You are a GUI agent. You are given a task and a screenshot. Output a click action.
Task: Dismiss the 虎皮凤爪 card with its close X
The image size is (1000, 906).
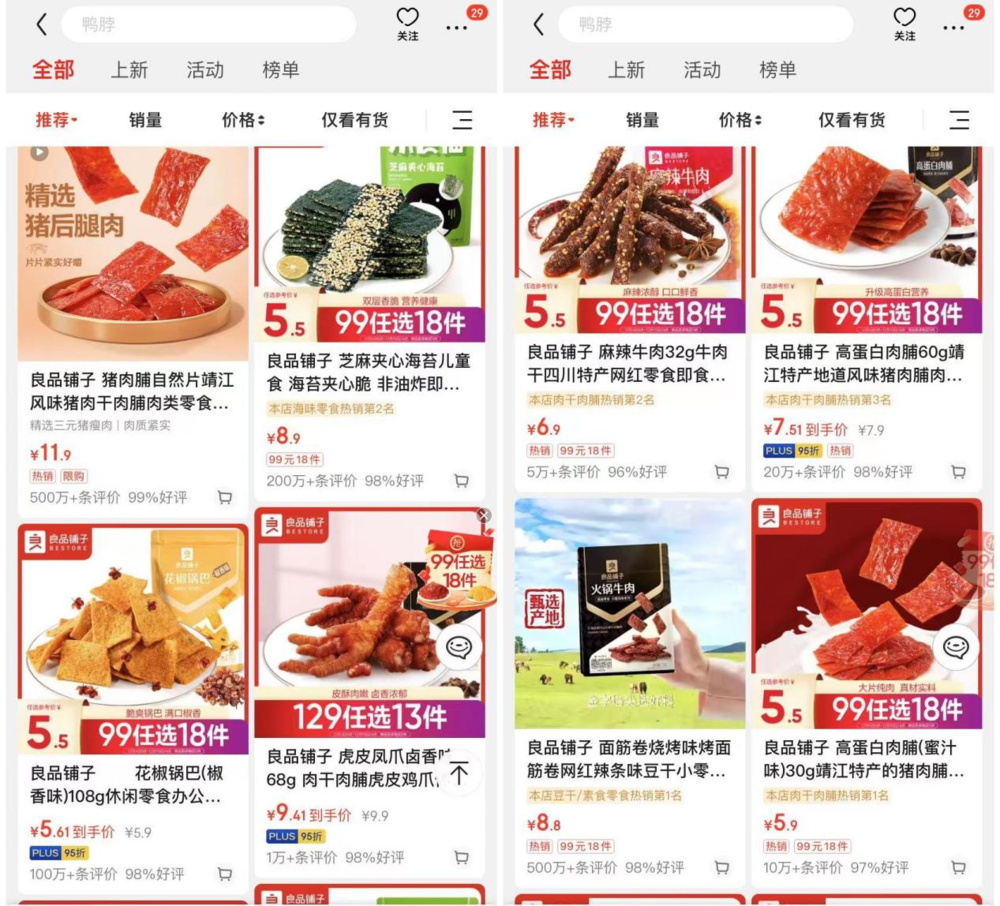pos(484,516)
